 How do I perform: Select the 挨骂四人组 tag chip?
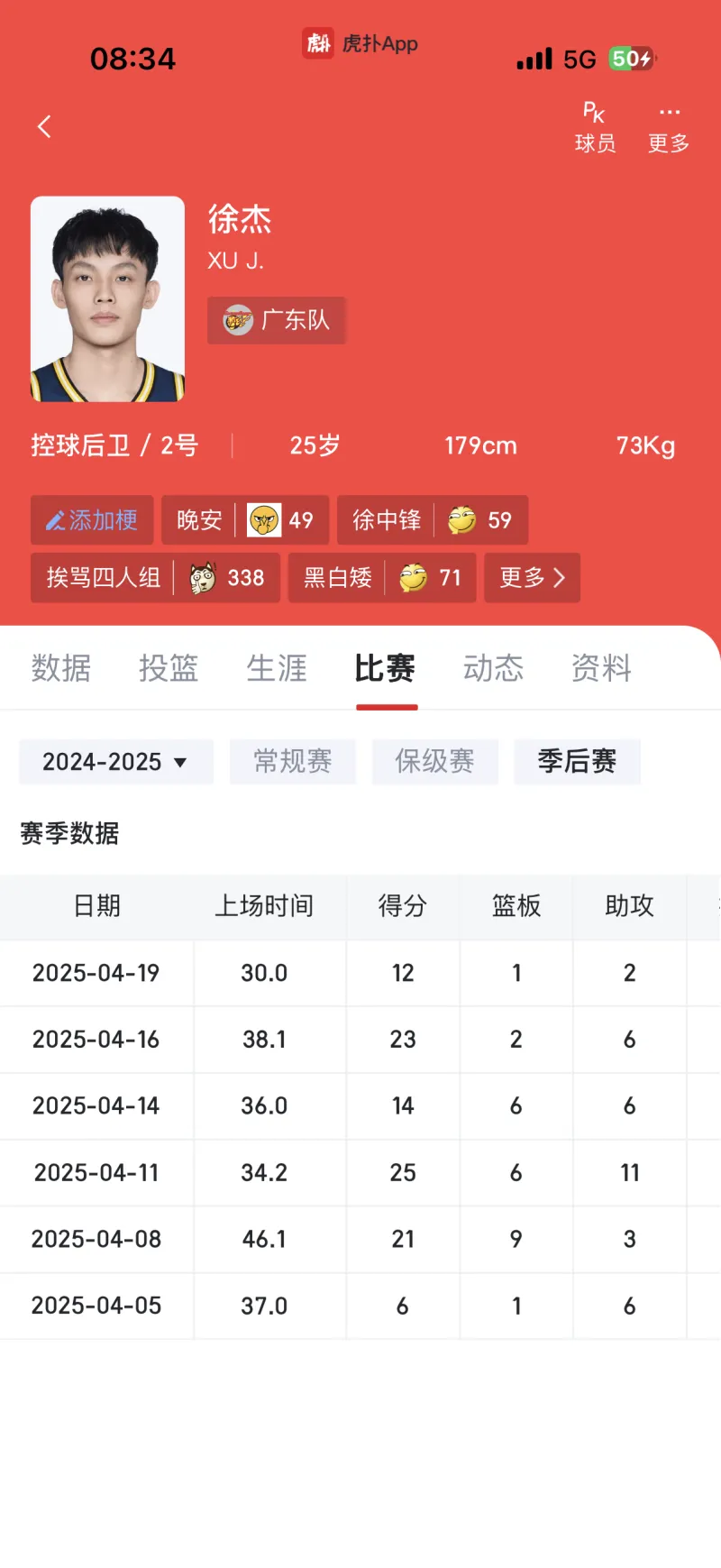click(x=155, y=578)
